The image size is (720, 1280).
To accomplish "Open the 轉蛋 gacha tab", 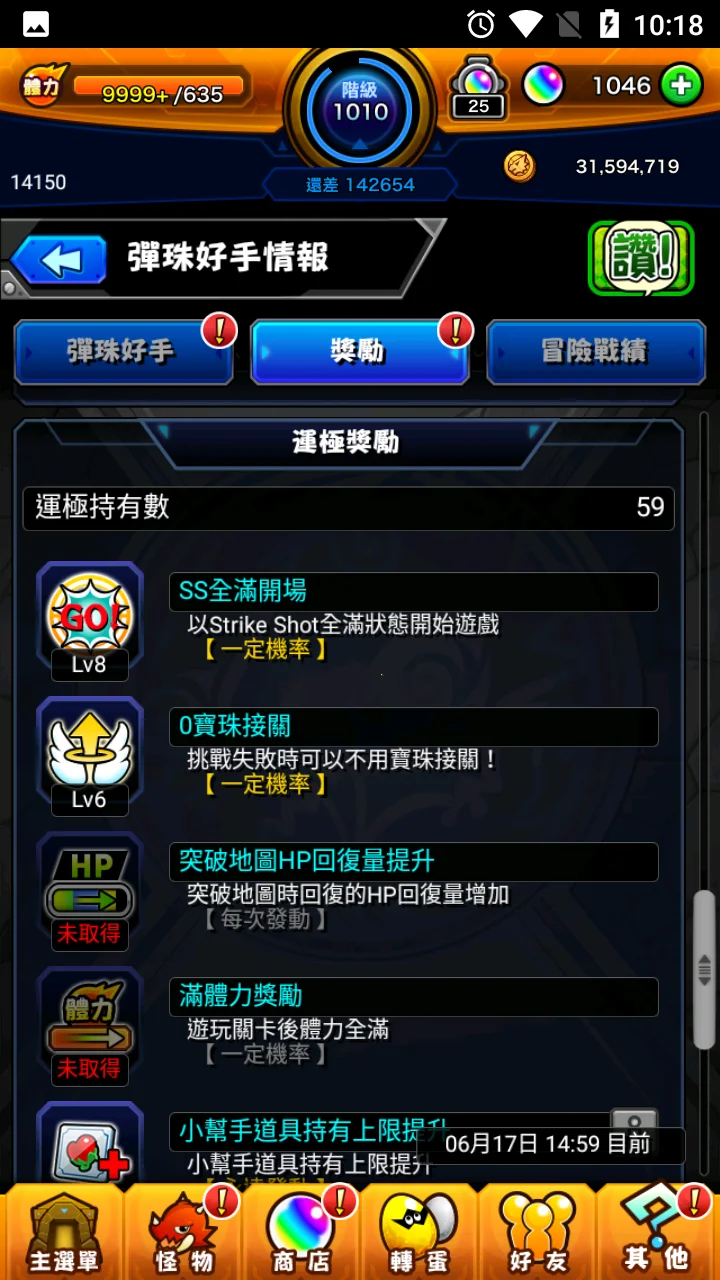I will coord(418,1232).
